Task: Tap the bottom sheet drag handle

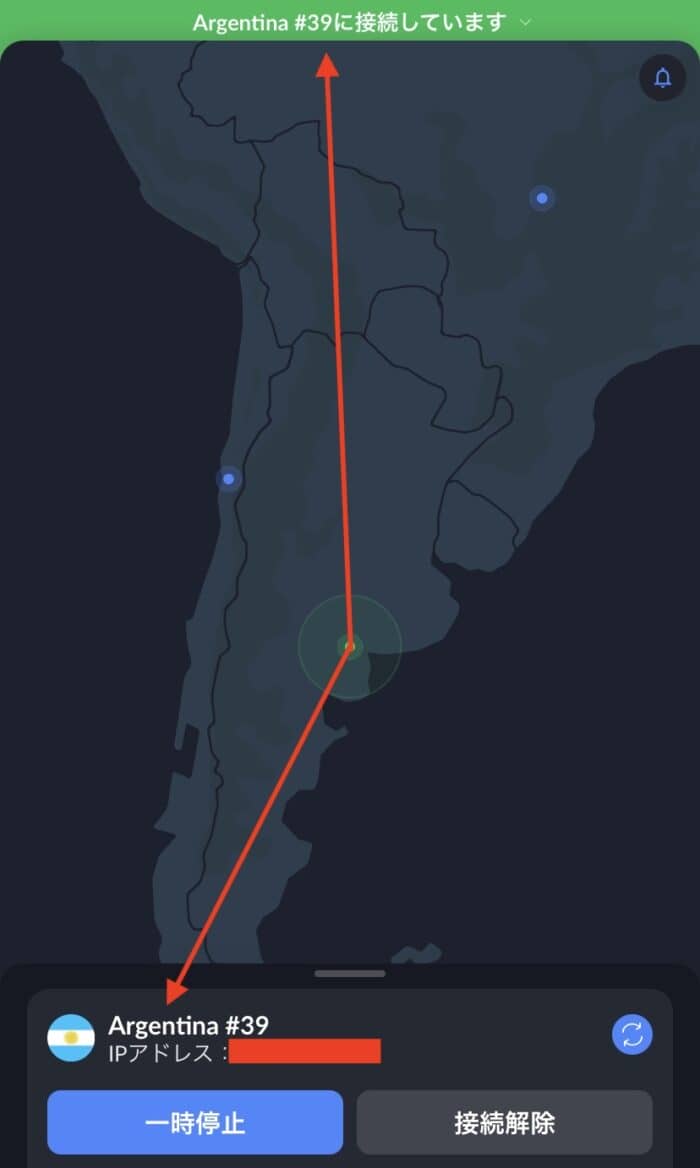Action: (349, 973)
